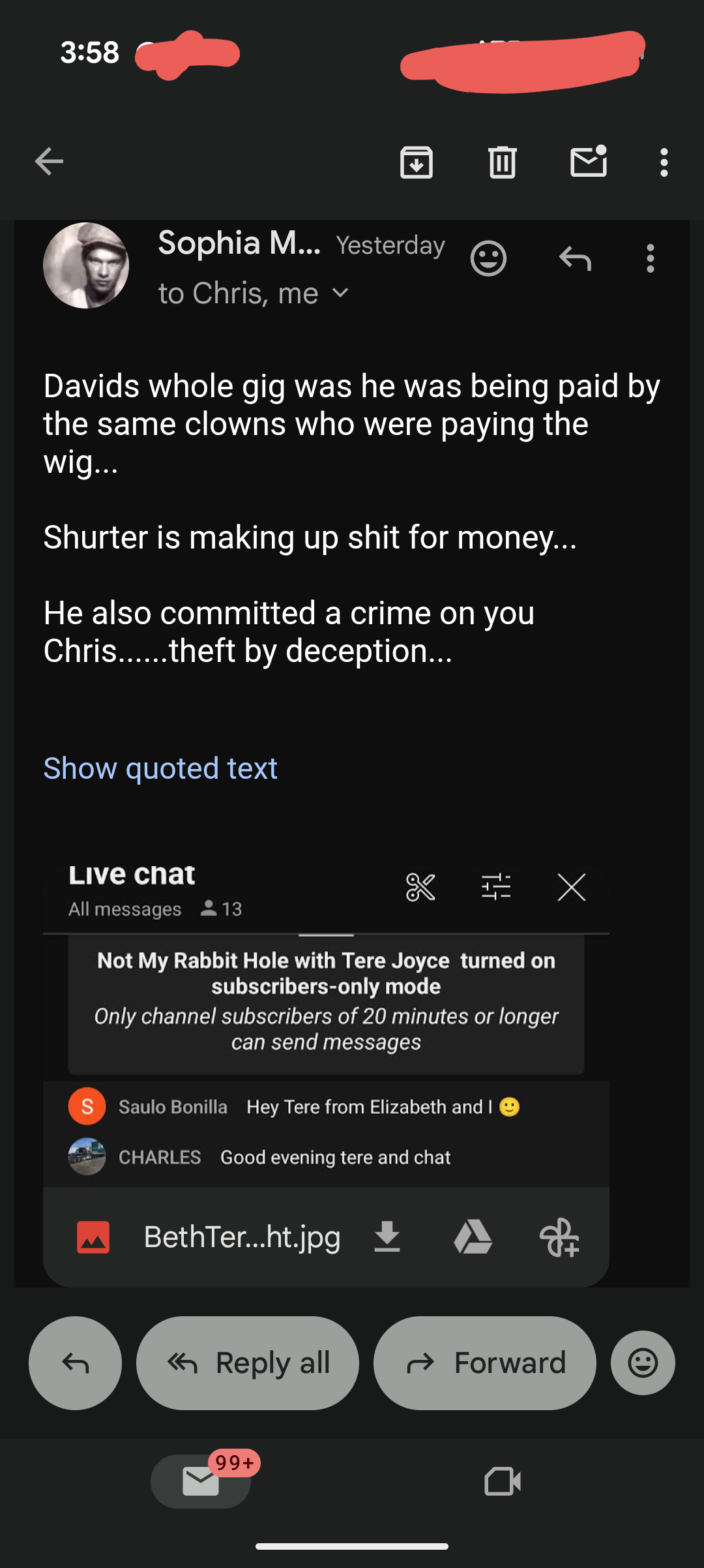Choose Reply all
The width and height of the screenshot is (704, 1568).
pos(248,1363)
